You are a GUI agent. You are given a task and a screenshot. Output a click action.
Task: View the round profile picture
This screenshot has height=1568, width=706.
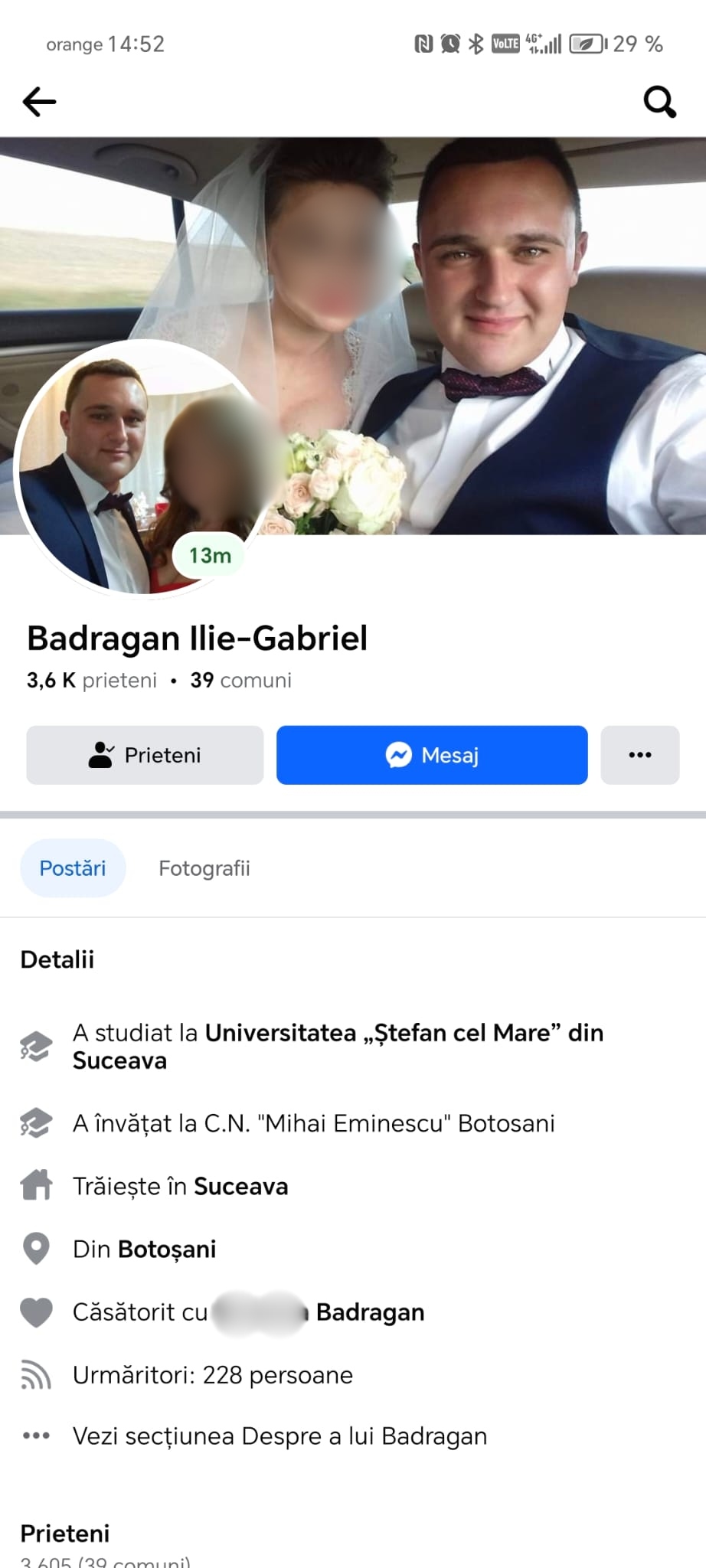(138, 469)
